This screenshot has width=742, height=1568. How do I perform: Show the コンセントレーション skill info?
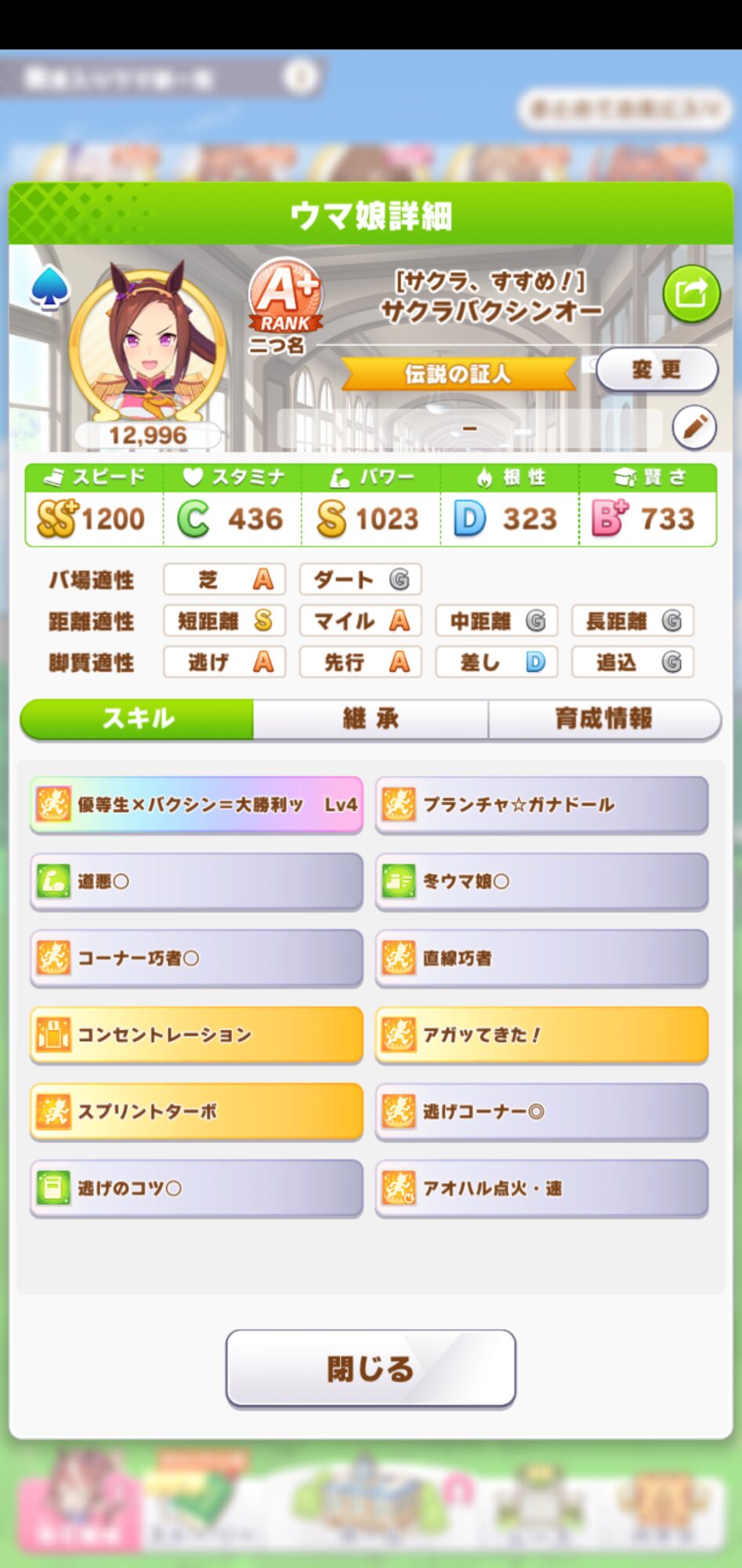point(197,1035)
